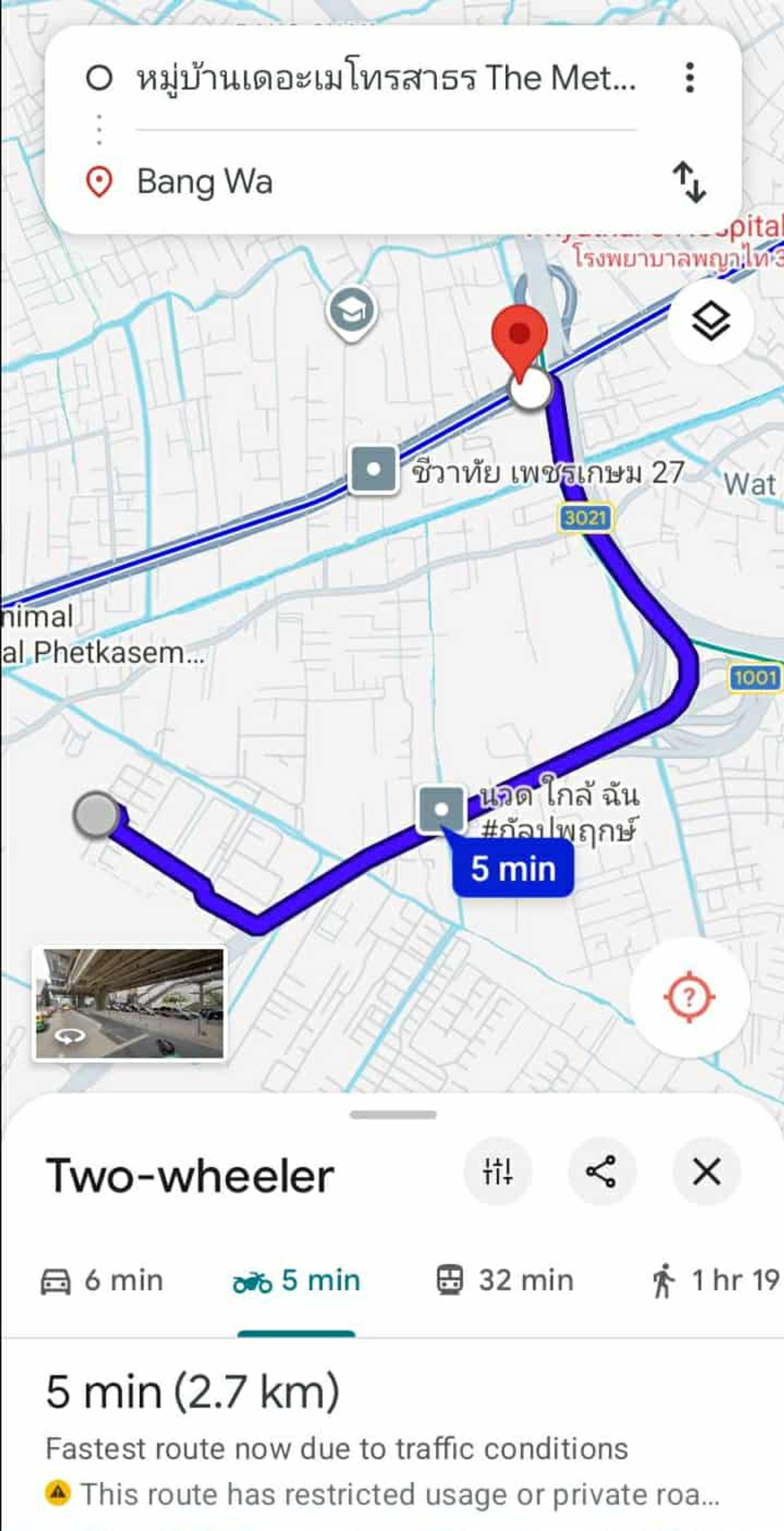This screenshot has width=784, height=1531.
Task: Open route options filter
Action: pos(497,1171)
